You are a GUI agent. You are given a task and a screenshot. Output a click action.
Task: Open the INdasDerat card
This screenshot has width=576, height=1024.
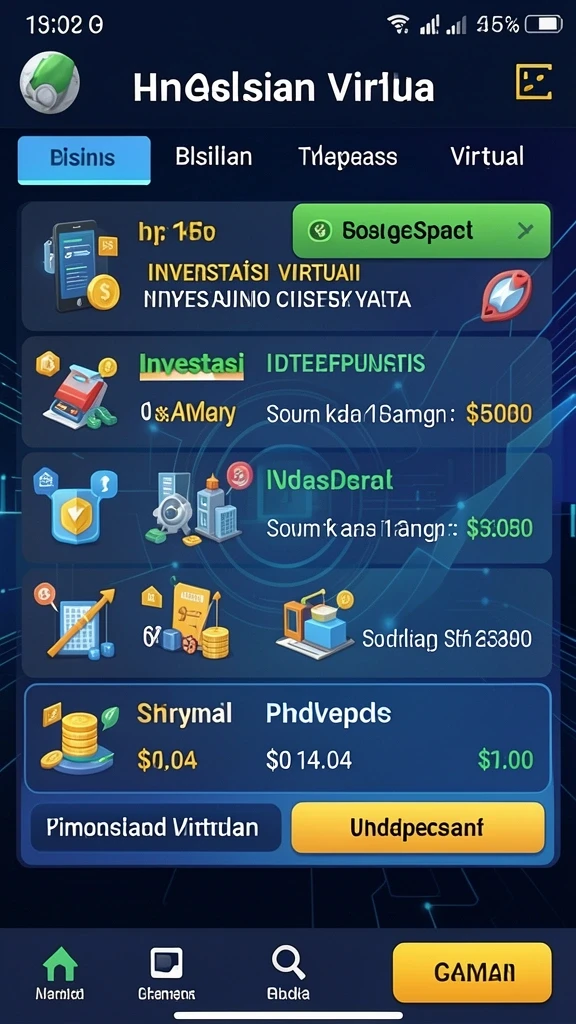coord(287,507)
